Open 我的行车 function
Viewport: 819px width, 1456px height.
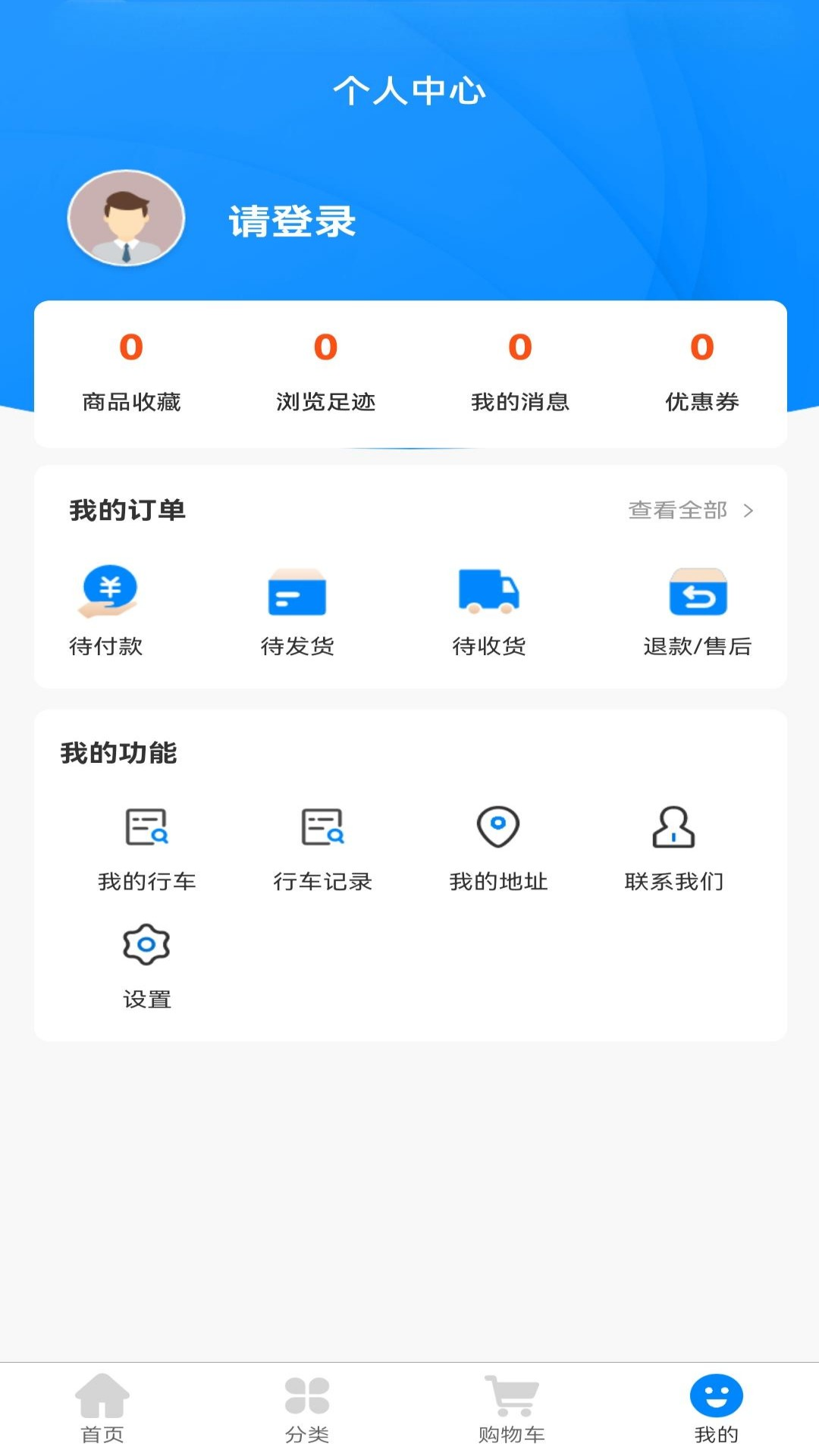click(x=146, y=849)
